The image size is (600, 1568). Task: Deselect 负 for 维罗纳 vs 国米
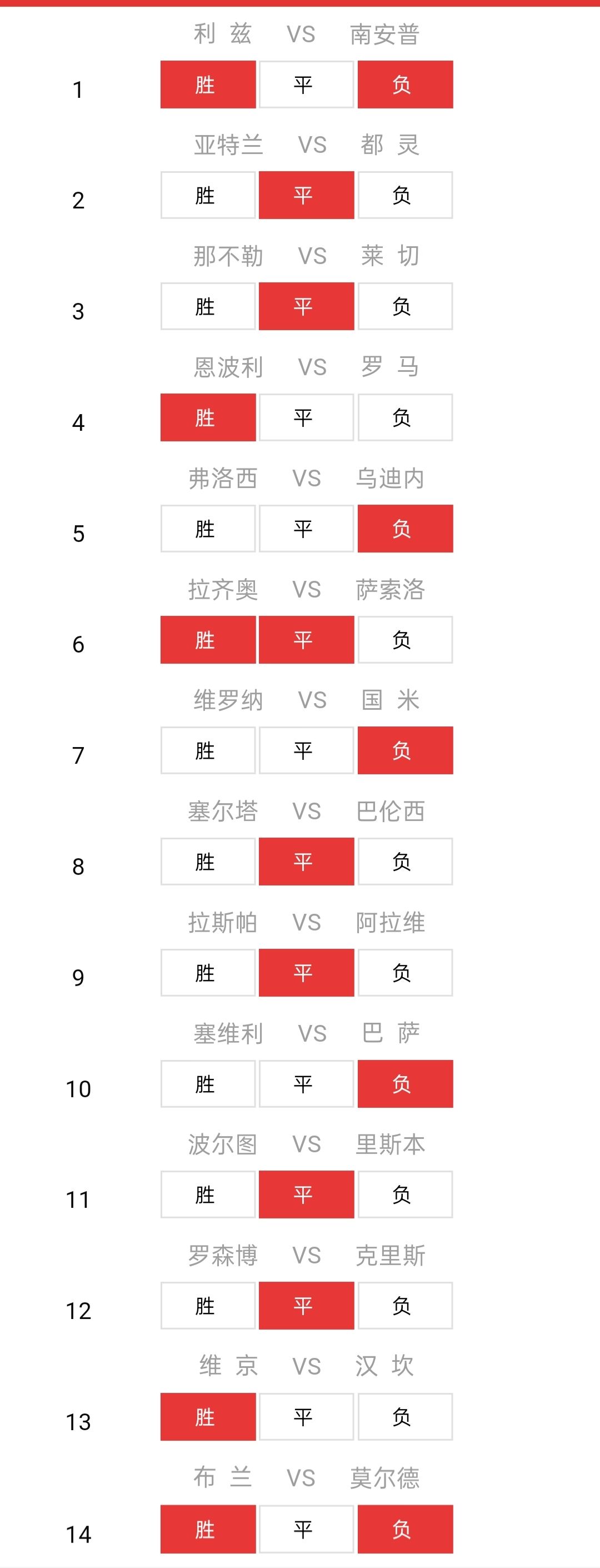point(404,750)
